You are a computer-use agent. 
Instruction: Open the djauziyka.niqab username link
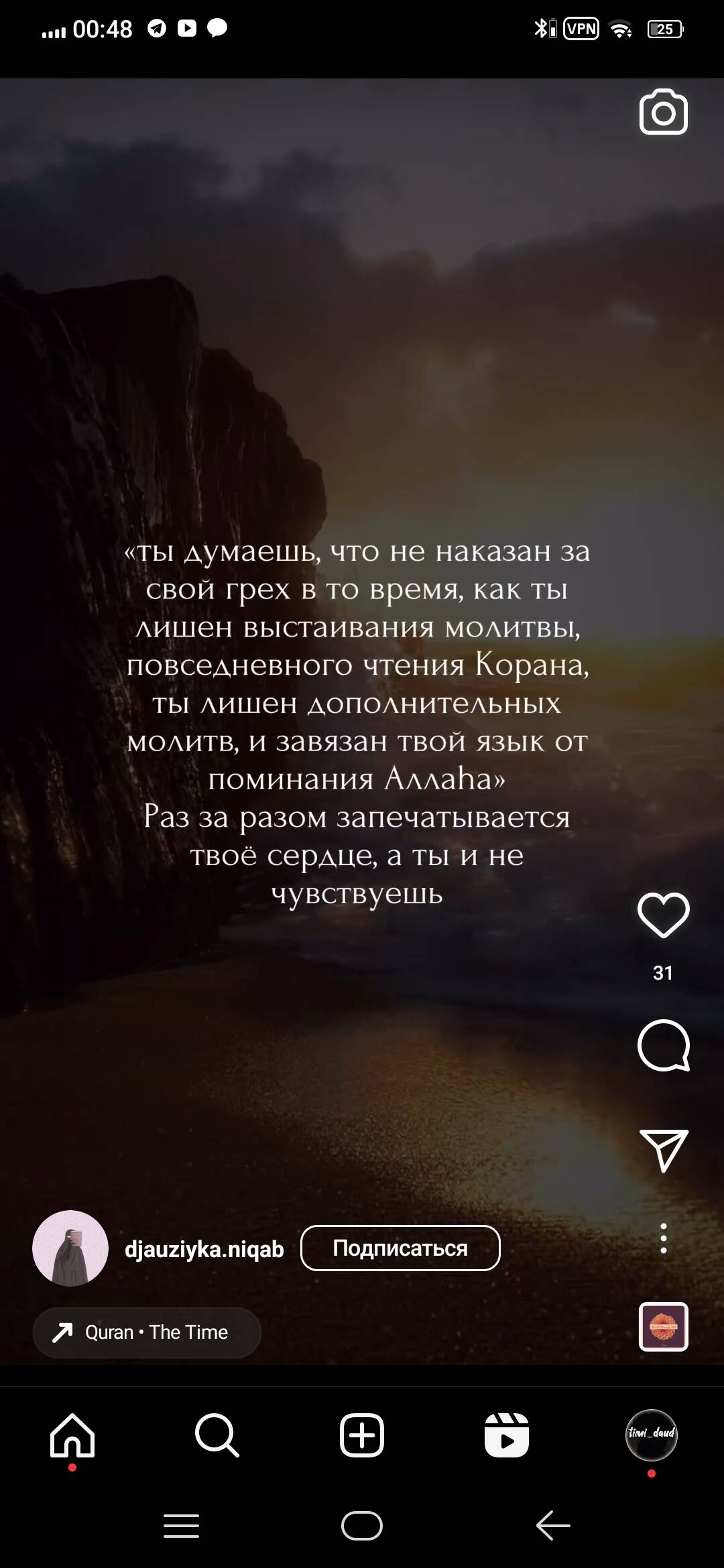coord(204,1249)
